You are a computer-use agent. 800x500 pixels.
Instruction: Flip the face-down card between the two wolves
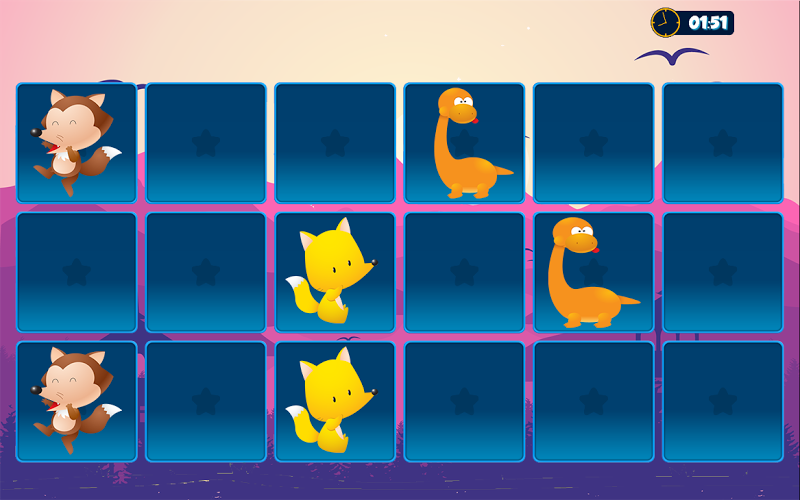click(x=76, y=272)
